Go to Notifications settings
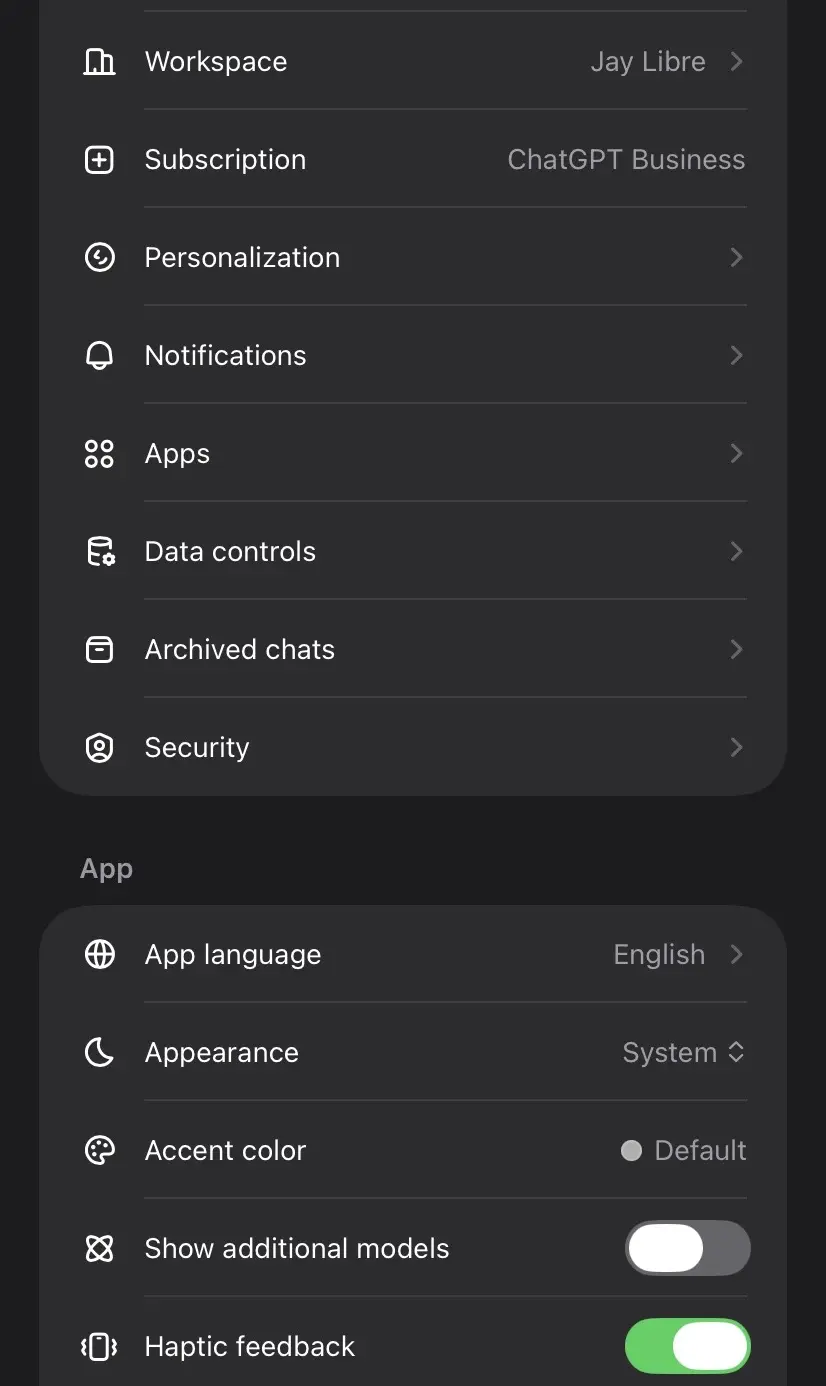This screenshot has width=826, height=1386. coord(413,355)
